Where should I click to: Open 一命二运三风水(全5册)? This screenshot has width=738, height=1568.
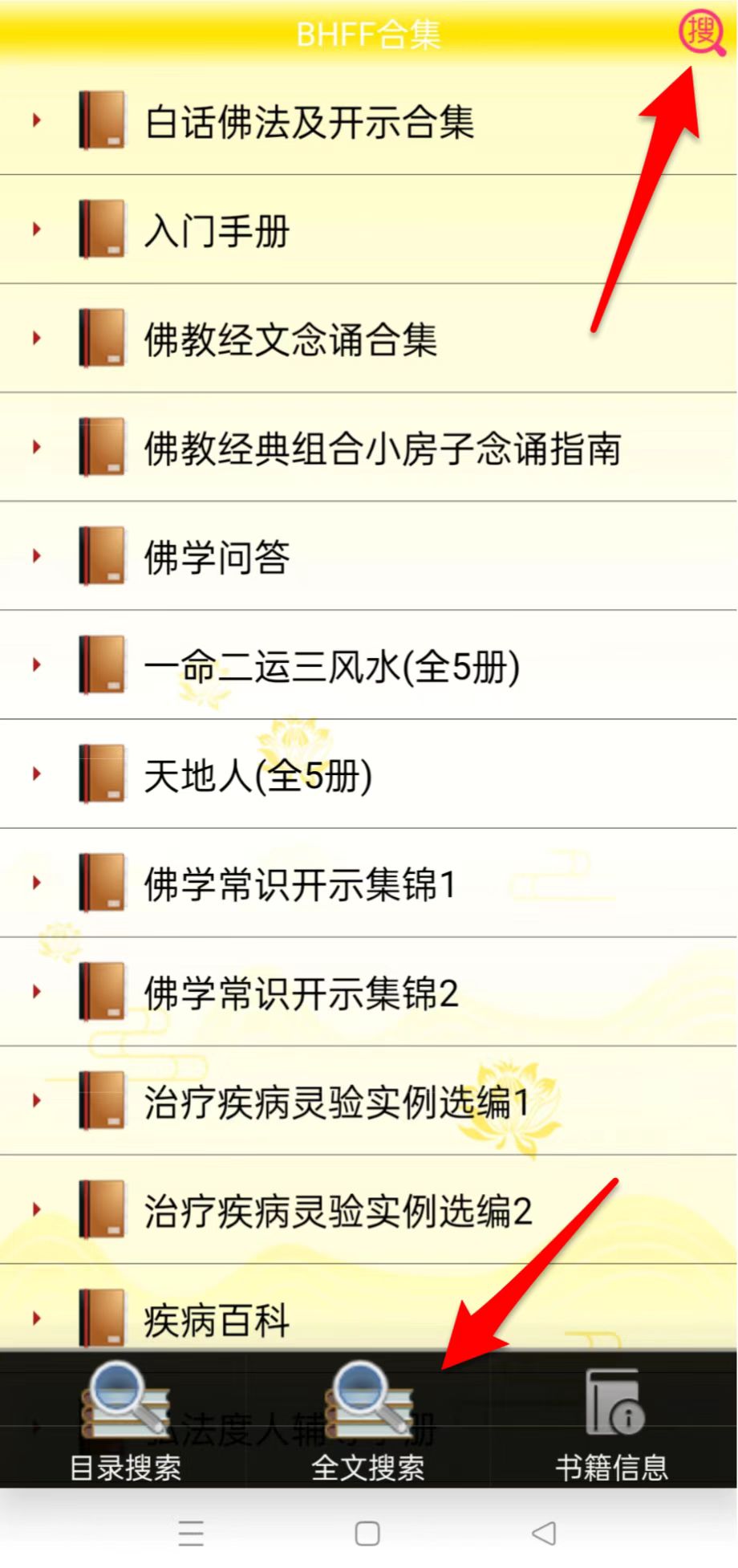(330, 666)
